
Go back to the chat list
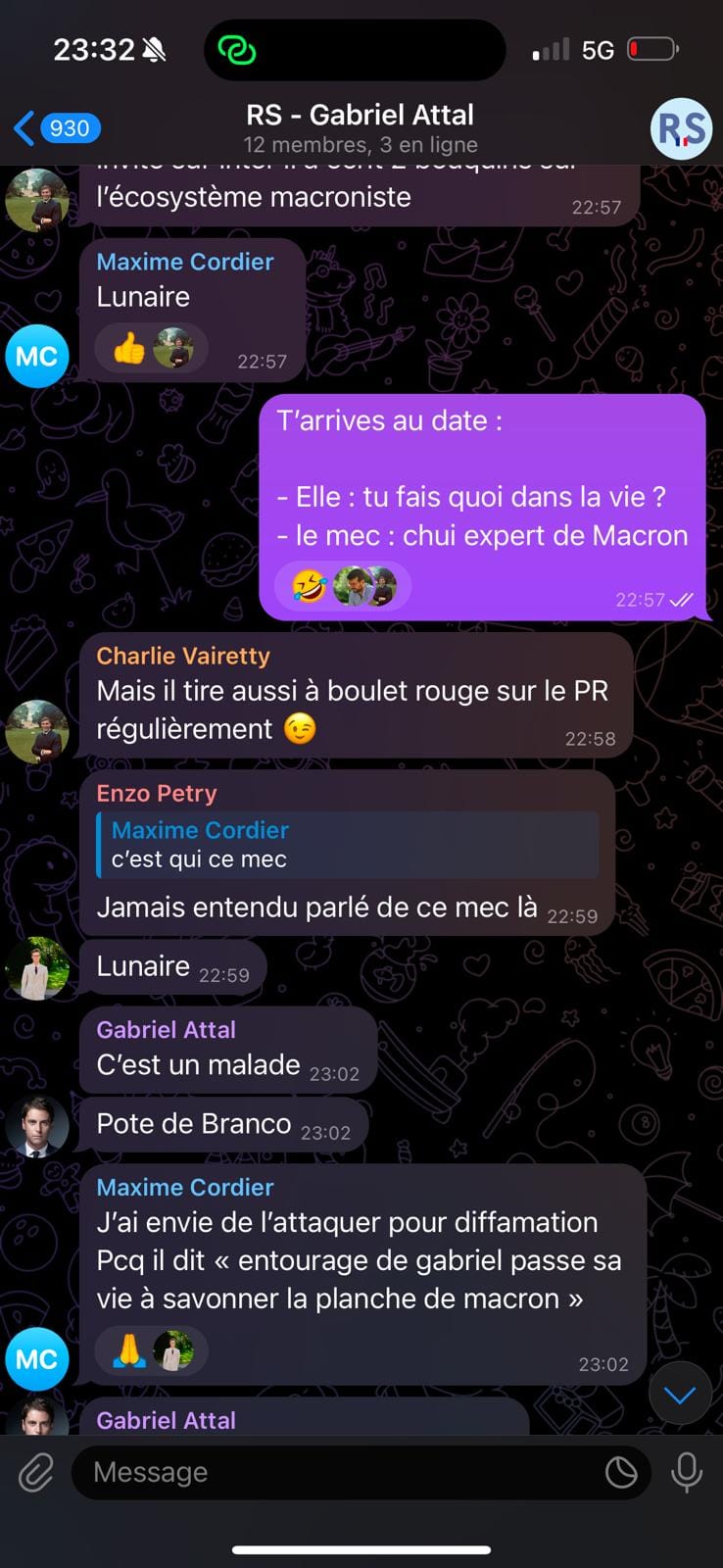tap(54, 128)
